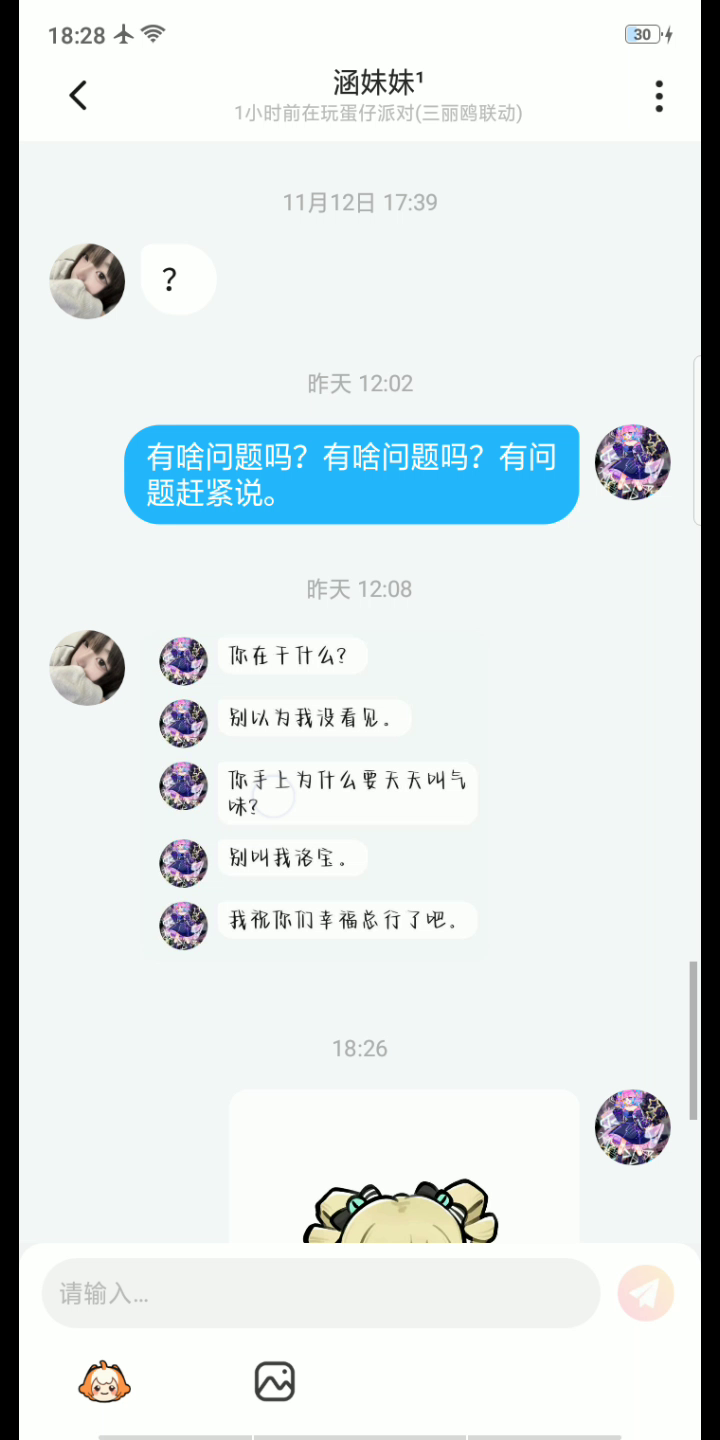View 涵妹妹's avatar beside the question mark

coord(87,281)
